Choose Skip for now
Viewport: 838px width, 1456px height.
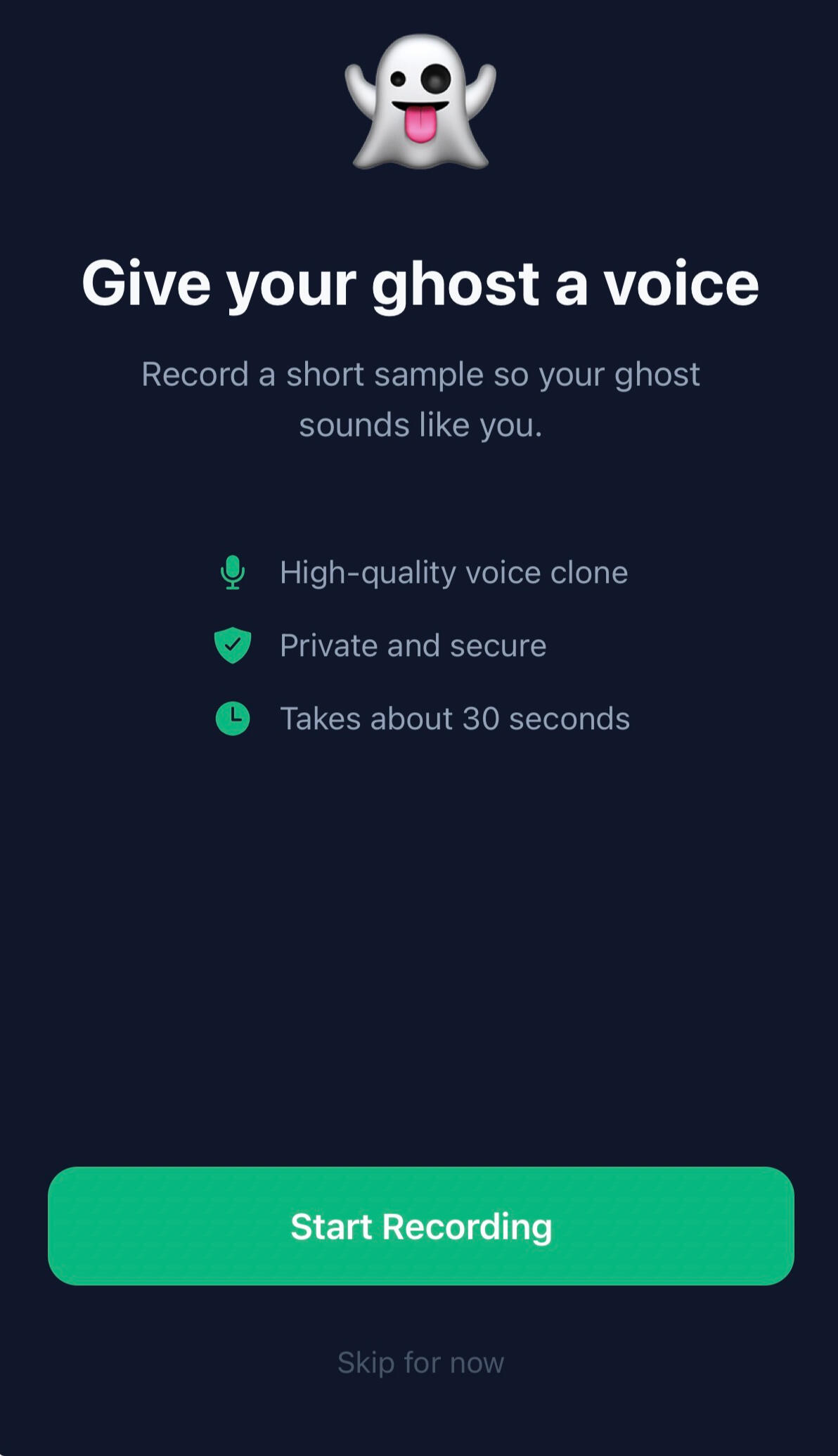[x=420, y=1362]
